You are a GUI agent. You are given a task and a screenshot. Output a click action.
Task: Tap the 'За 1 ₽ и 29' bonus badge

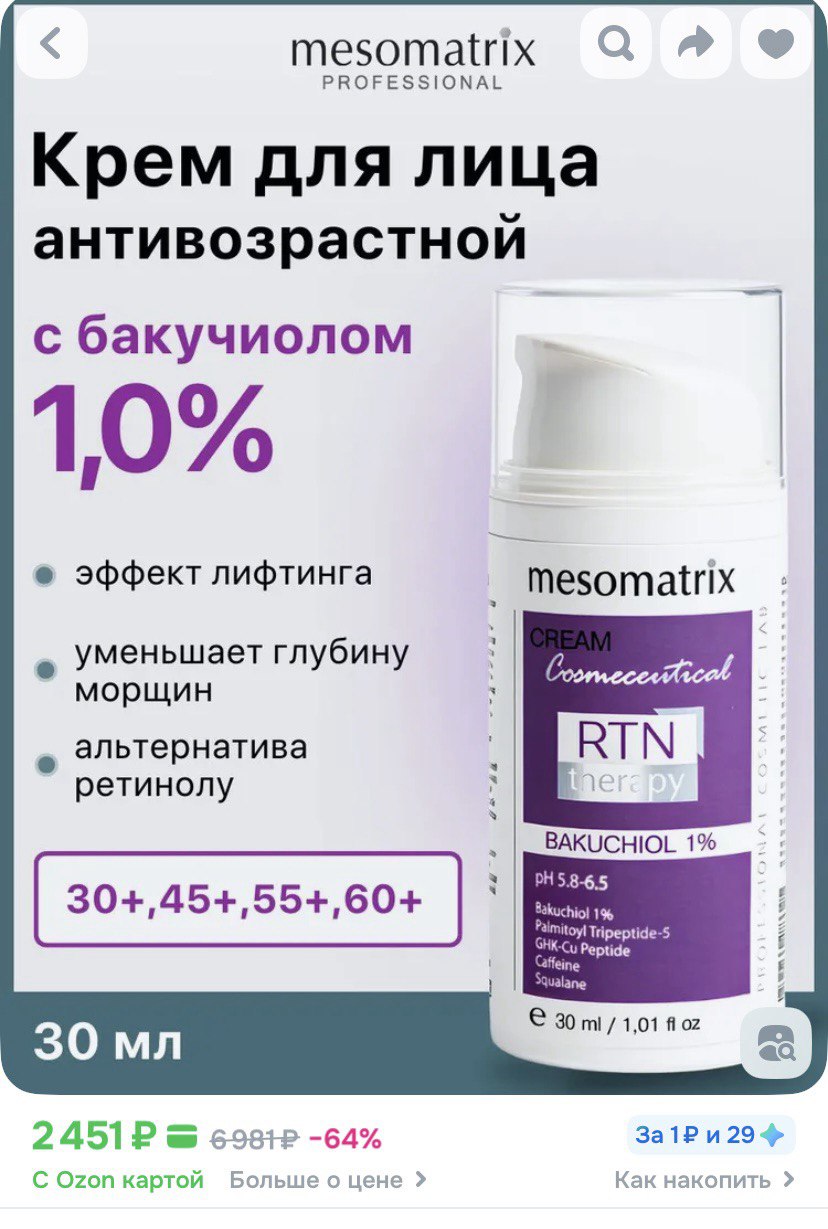pyautogui.click(x=710, y=1135)
